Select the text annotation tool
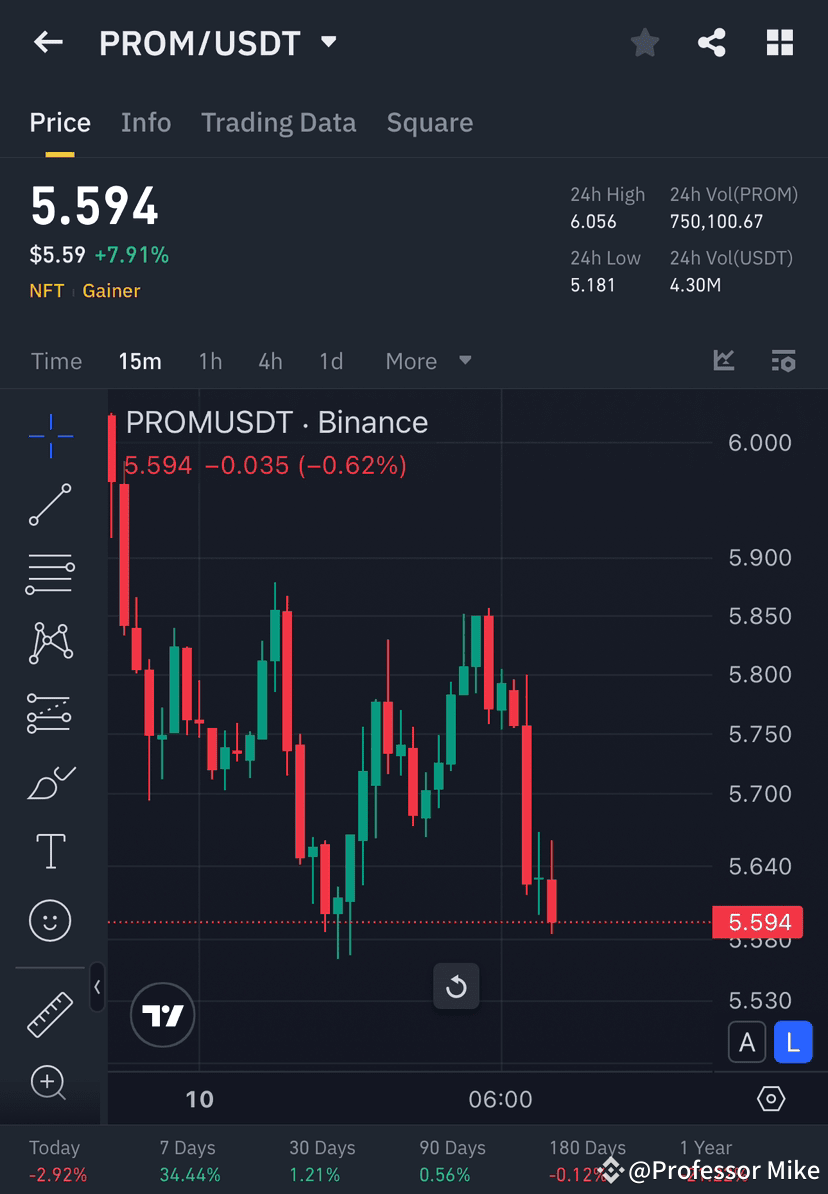This screenshot has height=1194, width=828. pyautogui.click(x=50, y=850)
